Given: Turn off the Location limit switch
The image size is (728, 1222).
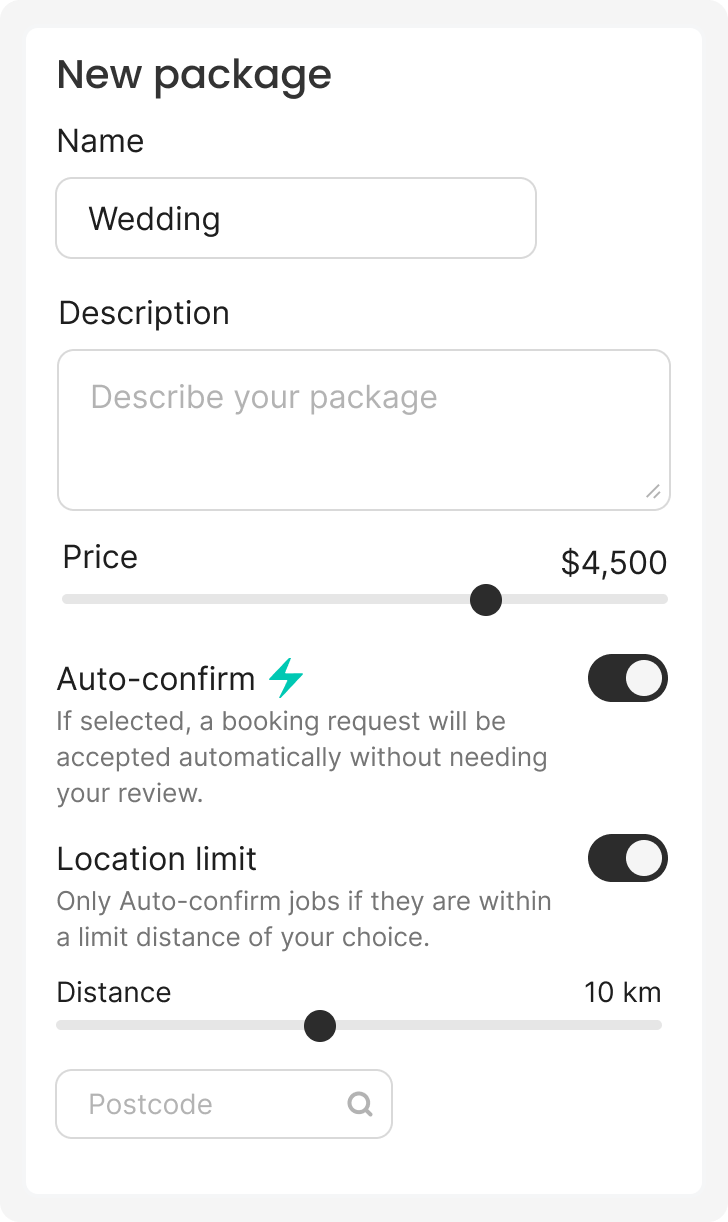Looking at the screenshot, I should [x=627, y=858].
